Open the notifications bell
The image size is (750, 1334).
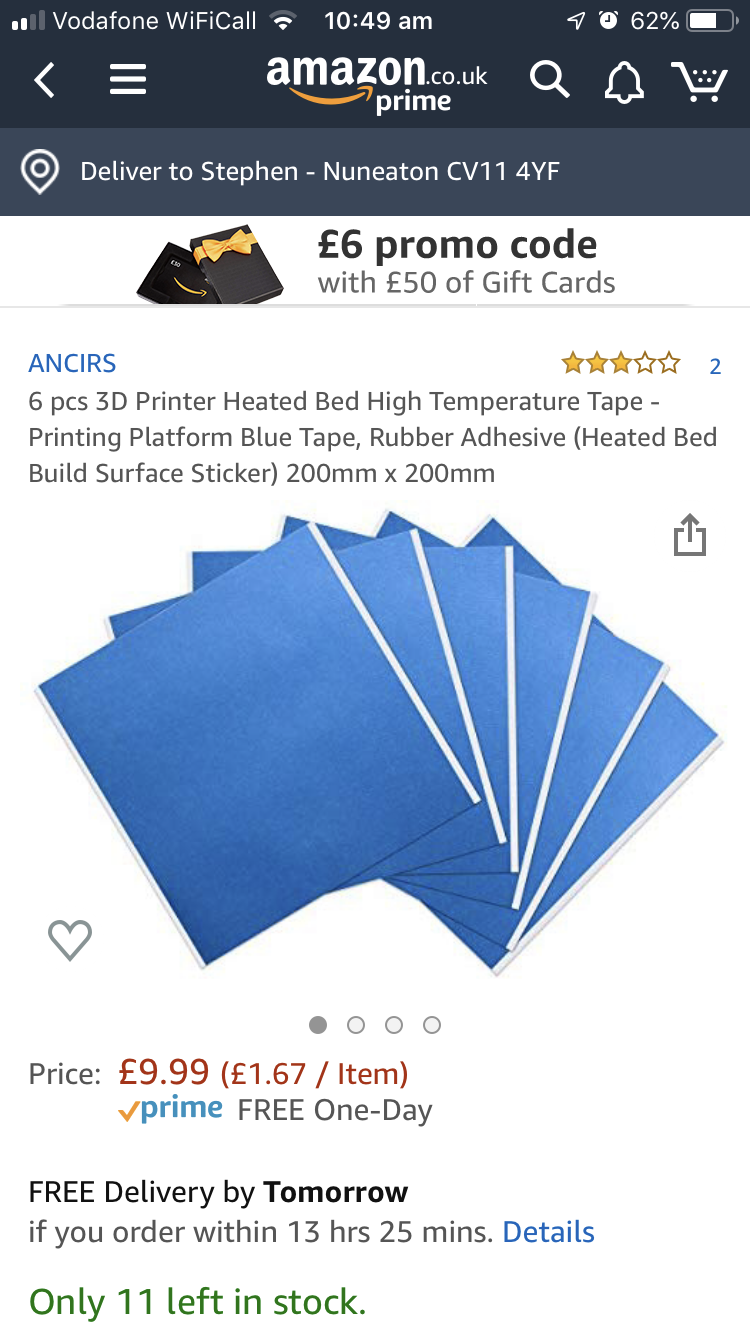tap(624, 81)
